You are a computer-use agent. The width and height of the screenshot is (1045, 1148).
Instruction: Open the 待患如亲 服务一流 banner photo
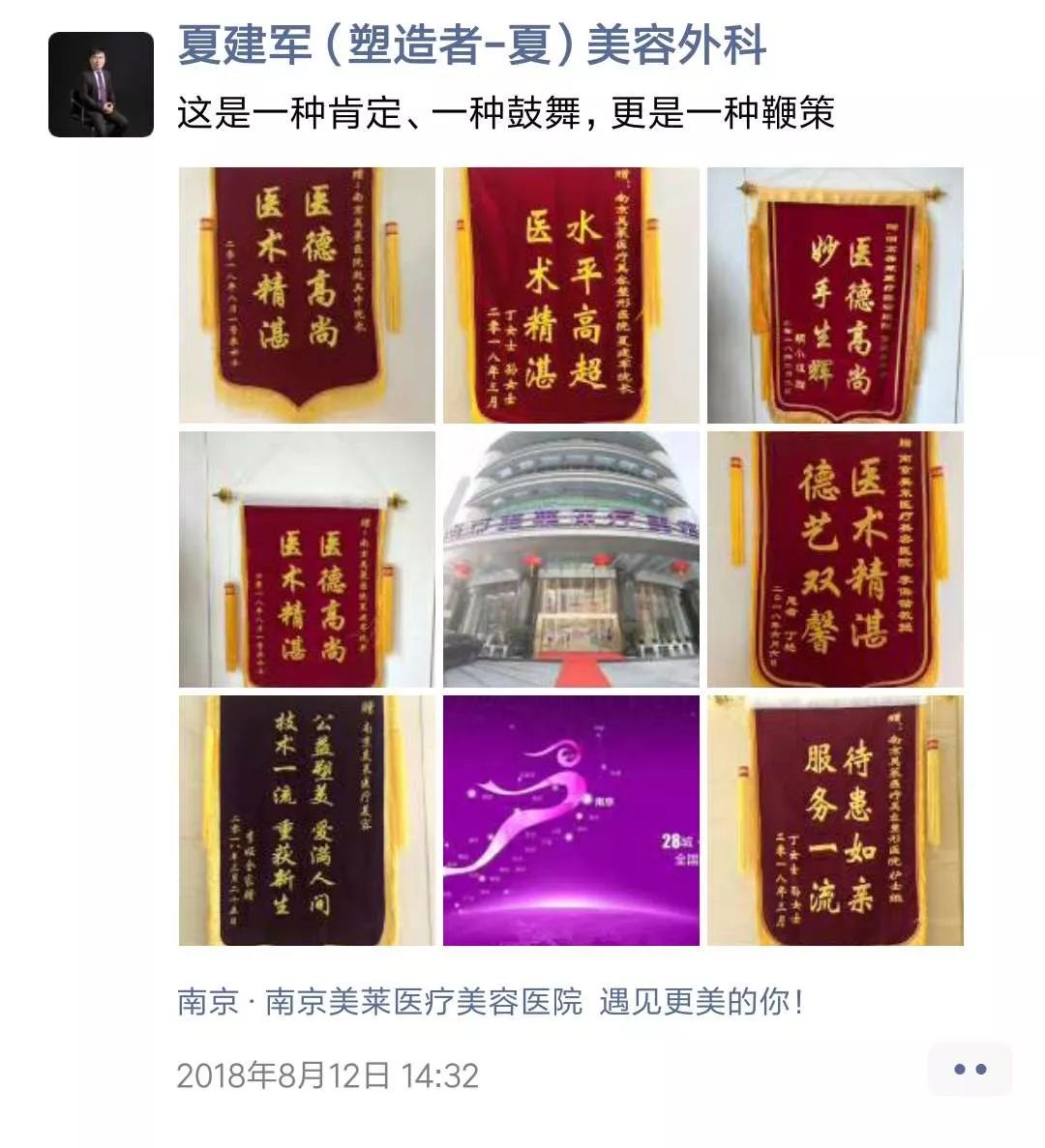(835, 820)
